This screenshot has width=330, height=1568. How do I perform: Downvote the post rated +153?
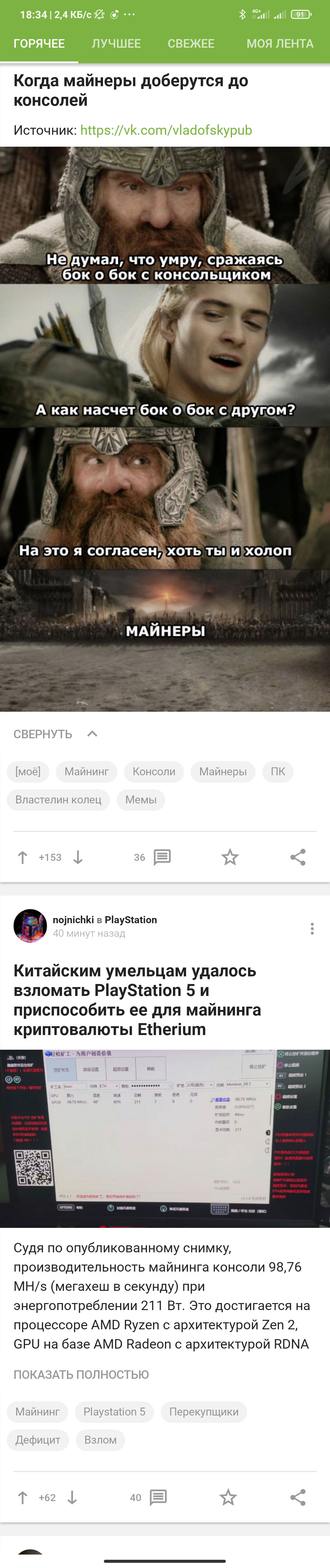click(x=78, y=858)
